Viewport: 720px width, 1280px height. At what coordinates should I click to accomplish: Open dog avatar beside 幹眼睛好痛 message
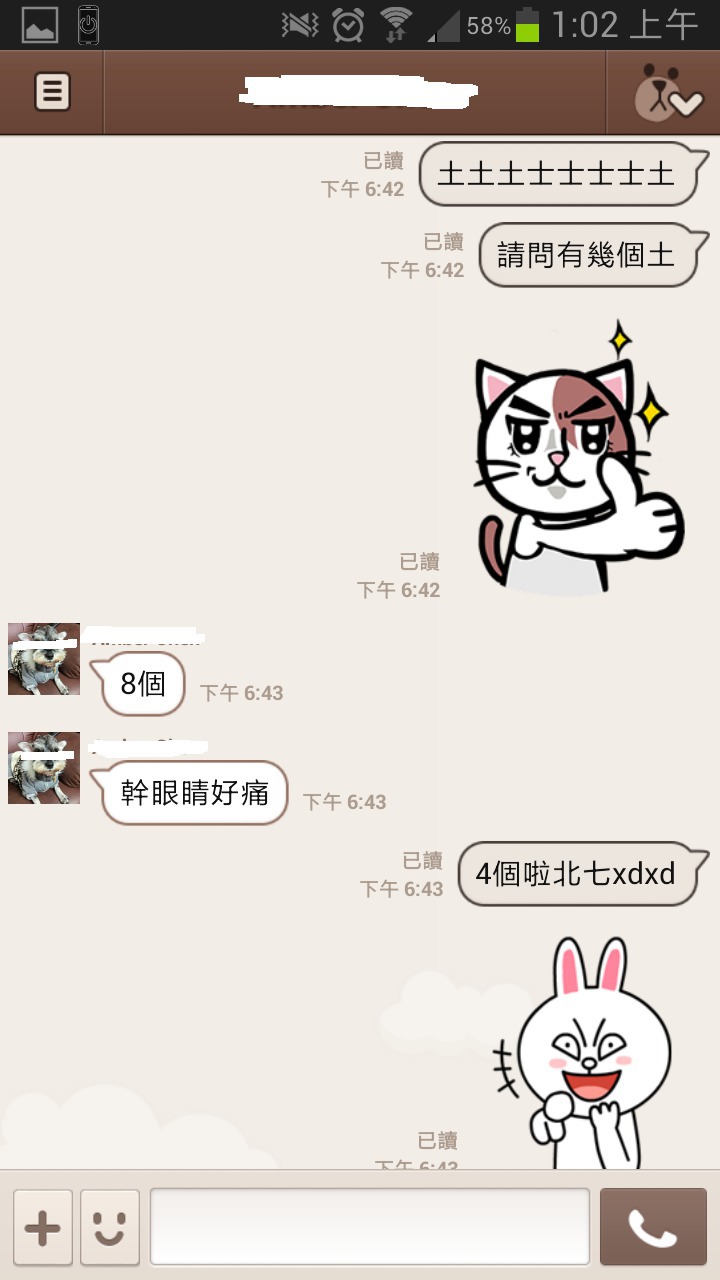(x=44, y=768)
